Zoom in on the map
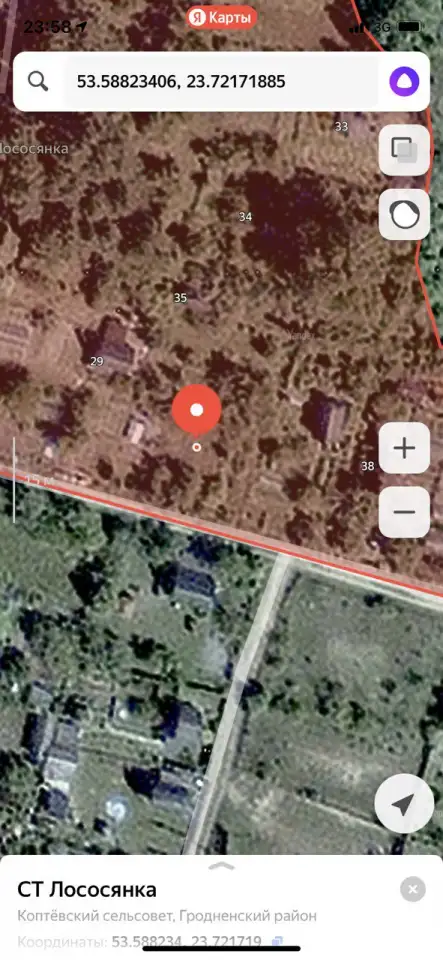443x960 pixels. 404,448
